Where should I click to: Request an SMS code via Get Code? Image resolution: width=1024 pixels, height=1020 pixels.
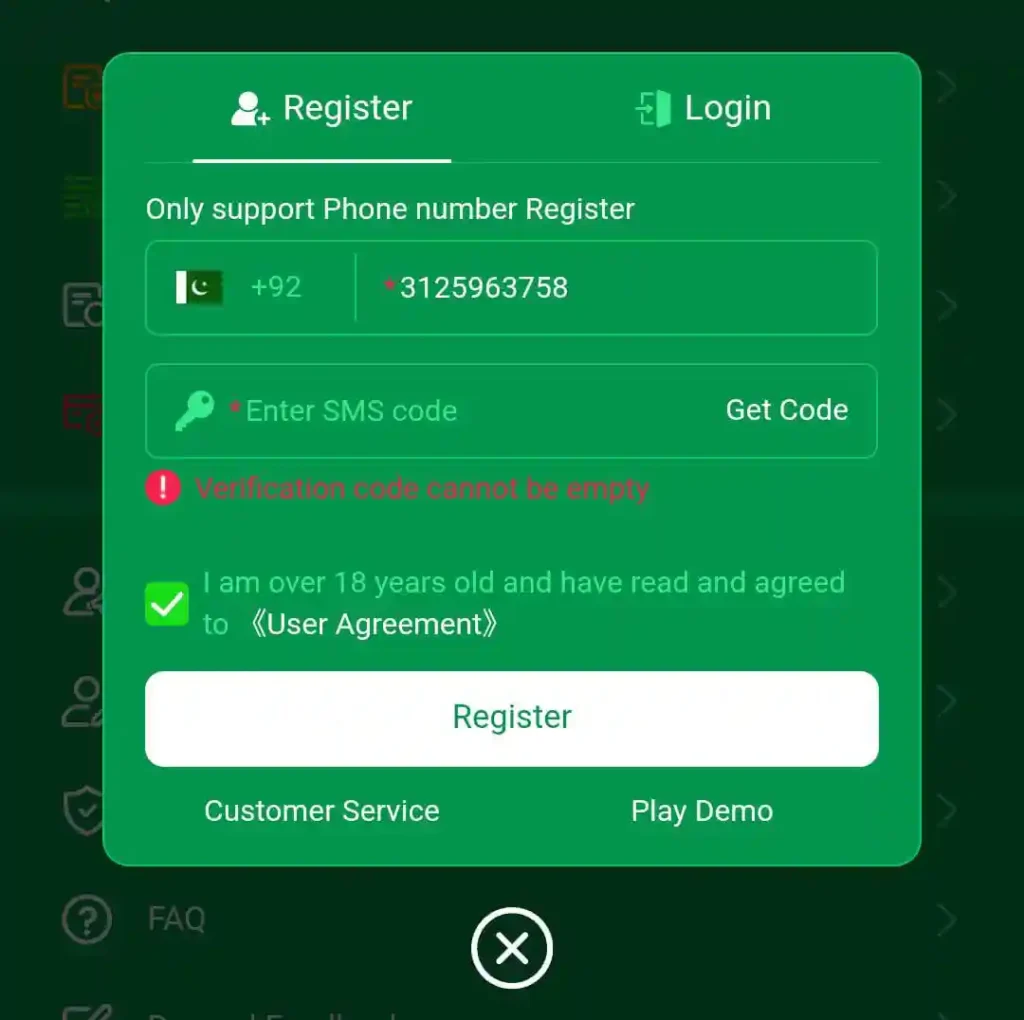coord(786,410)
